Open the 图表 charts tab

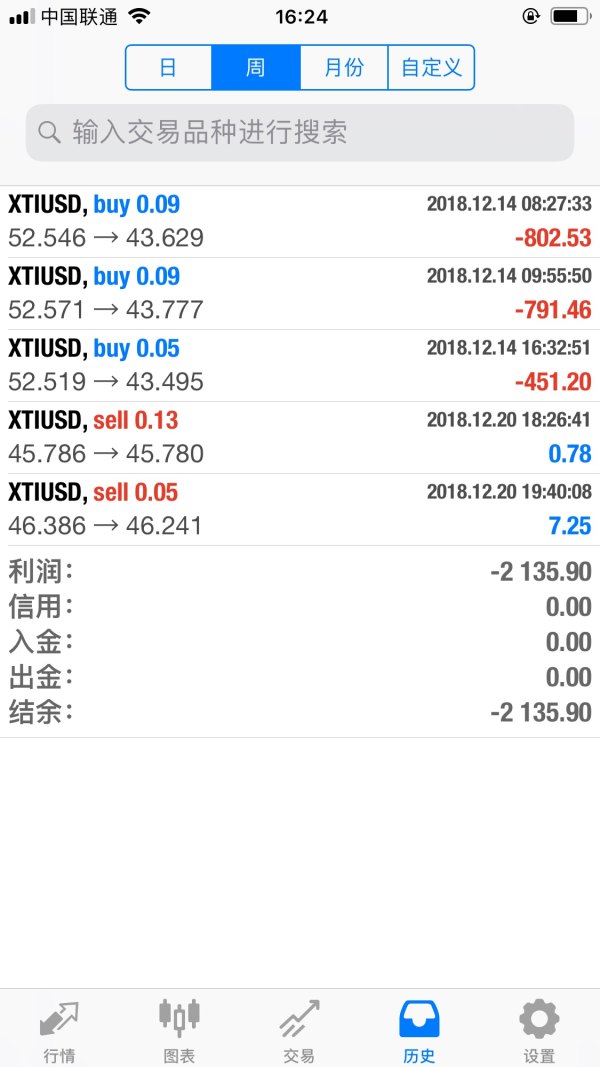point(180,1030)
